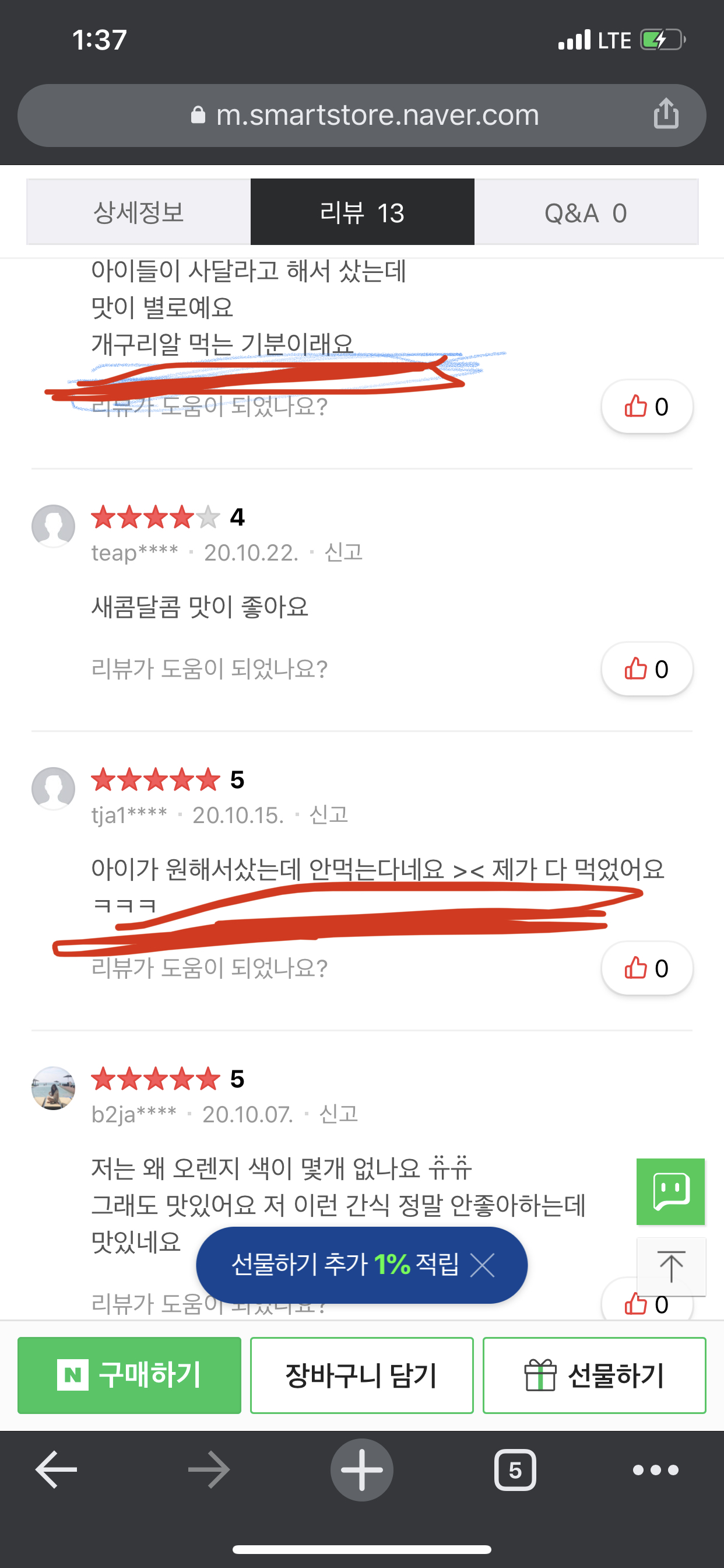Tap the 구매하기 buy button

(129, 1375)
